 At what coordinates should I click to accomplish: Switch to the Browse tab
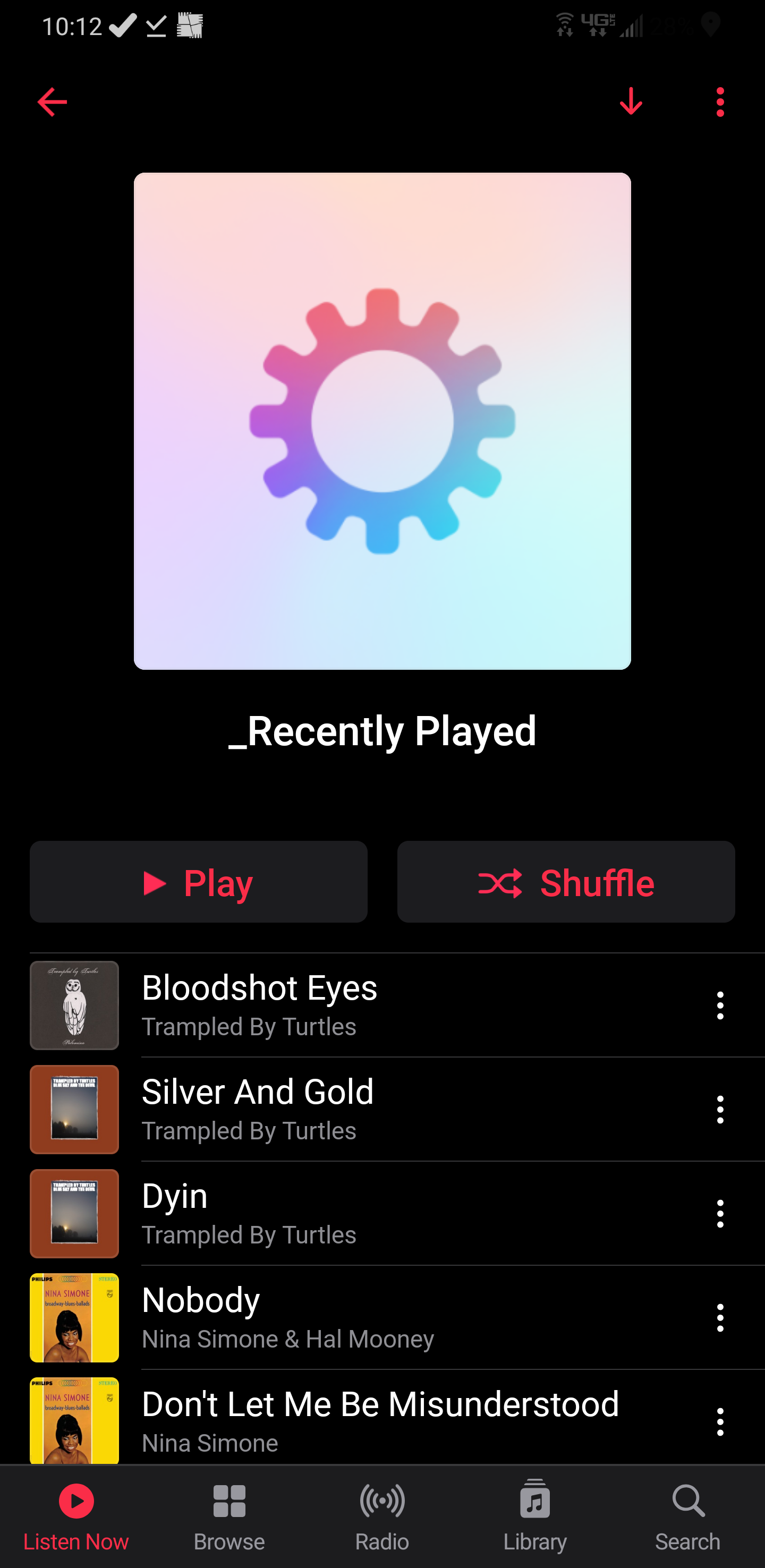pos(229,1516)
